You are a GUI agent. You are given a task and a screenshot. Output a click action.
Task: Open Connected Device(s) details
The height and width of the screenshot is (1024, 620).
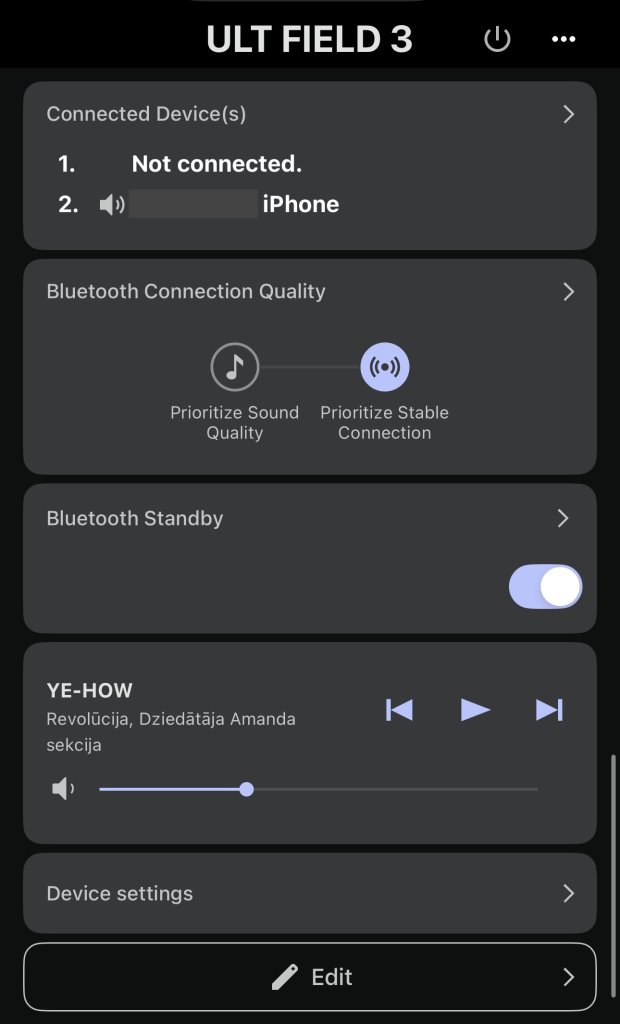tap(310, 114)
